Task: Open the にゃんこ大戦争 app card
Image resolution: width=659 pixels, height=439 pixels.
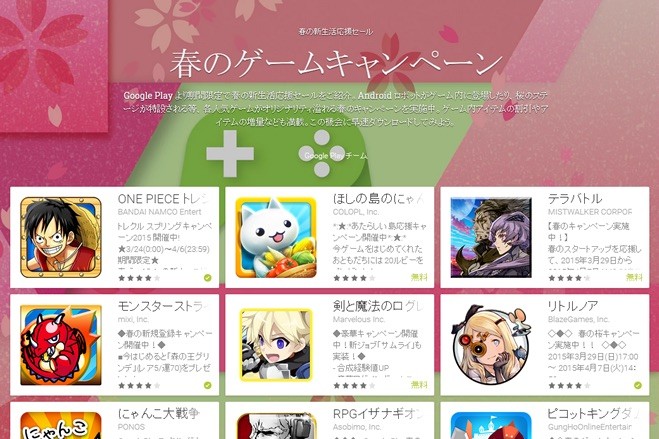Action: coord(114,421)
